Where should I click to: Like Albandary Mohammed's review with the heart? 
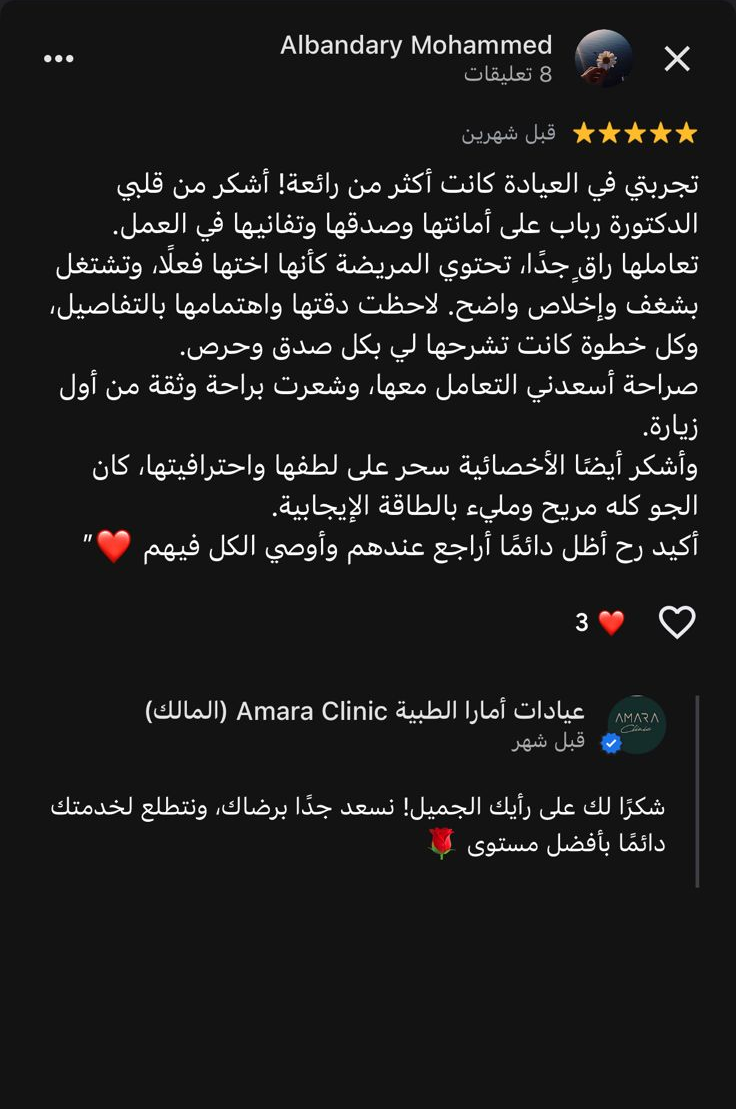point(677,623)
